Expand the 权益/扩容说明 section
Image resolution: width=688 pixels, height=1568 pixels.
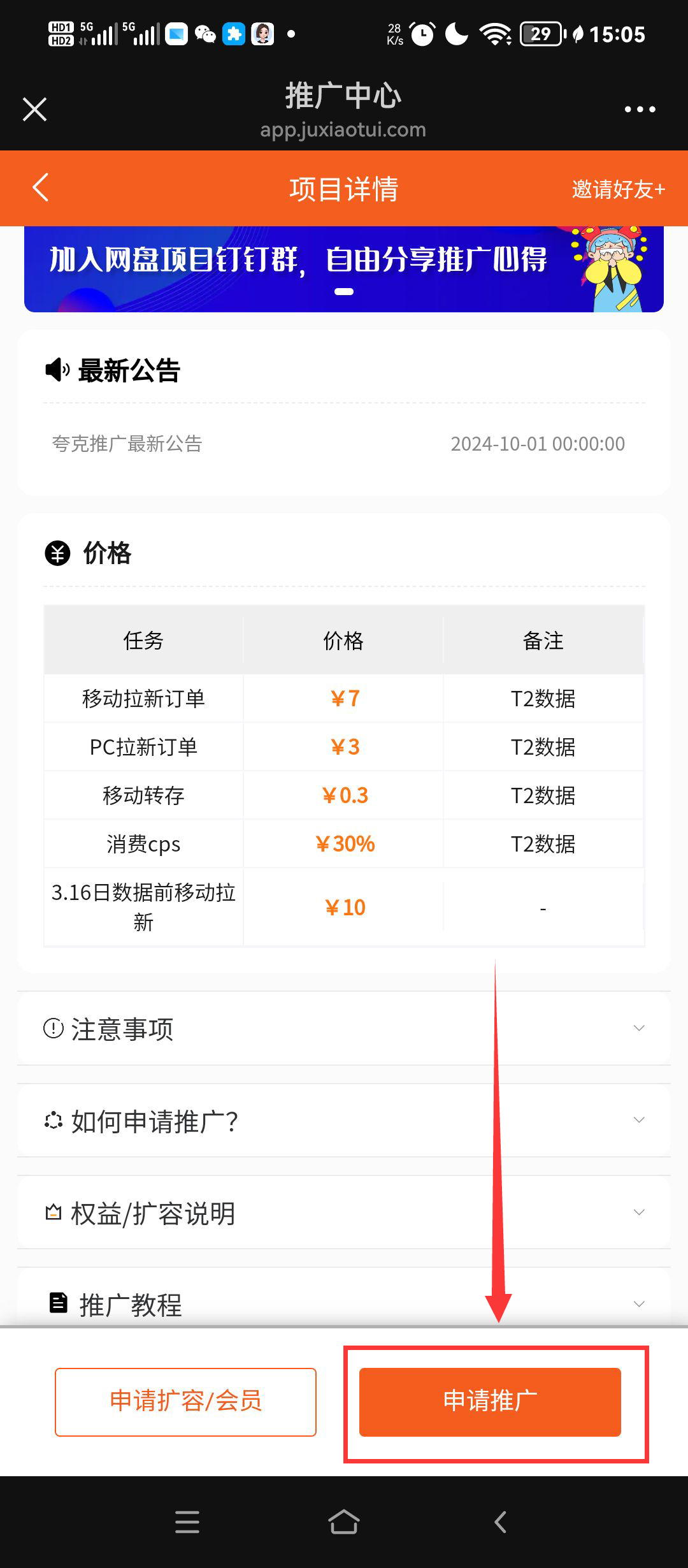click(344, 1212)
